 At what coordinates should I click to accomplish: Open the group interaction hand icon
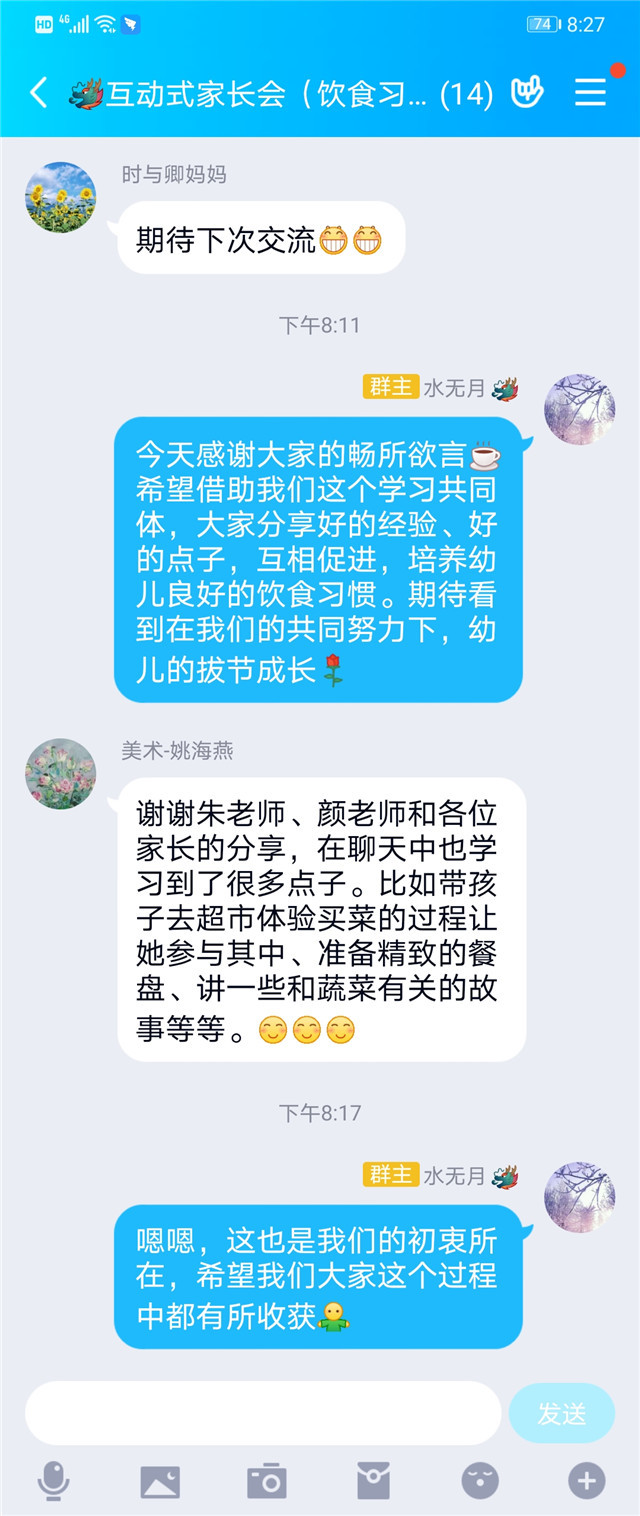(x=527, y=93)
